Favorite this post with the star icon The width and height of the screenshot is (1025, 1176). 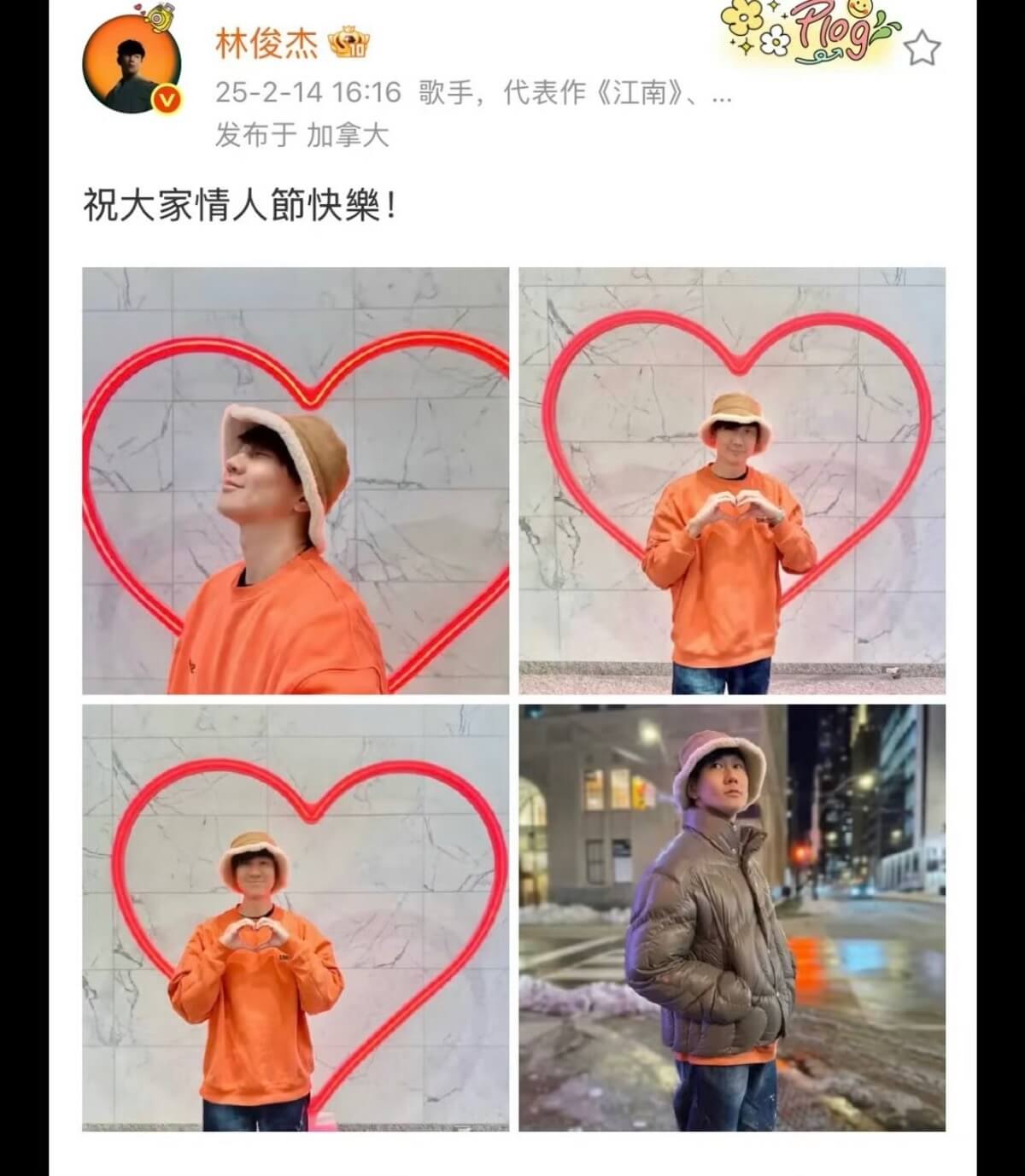click(x=921, y=48)
